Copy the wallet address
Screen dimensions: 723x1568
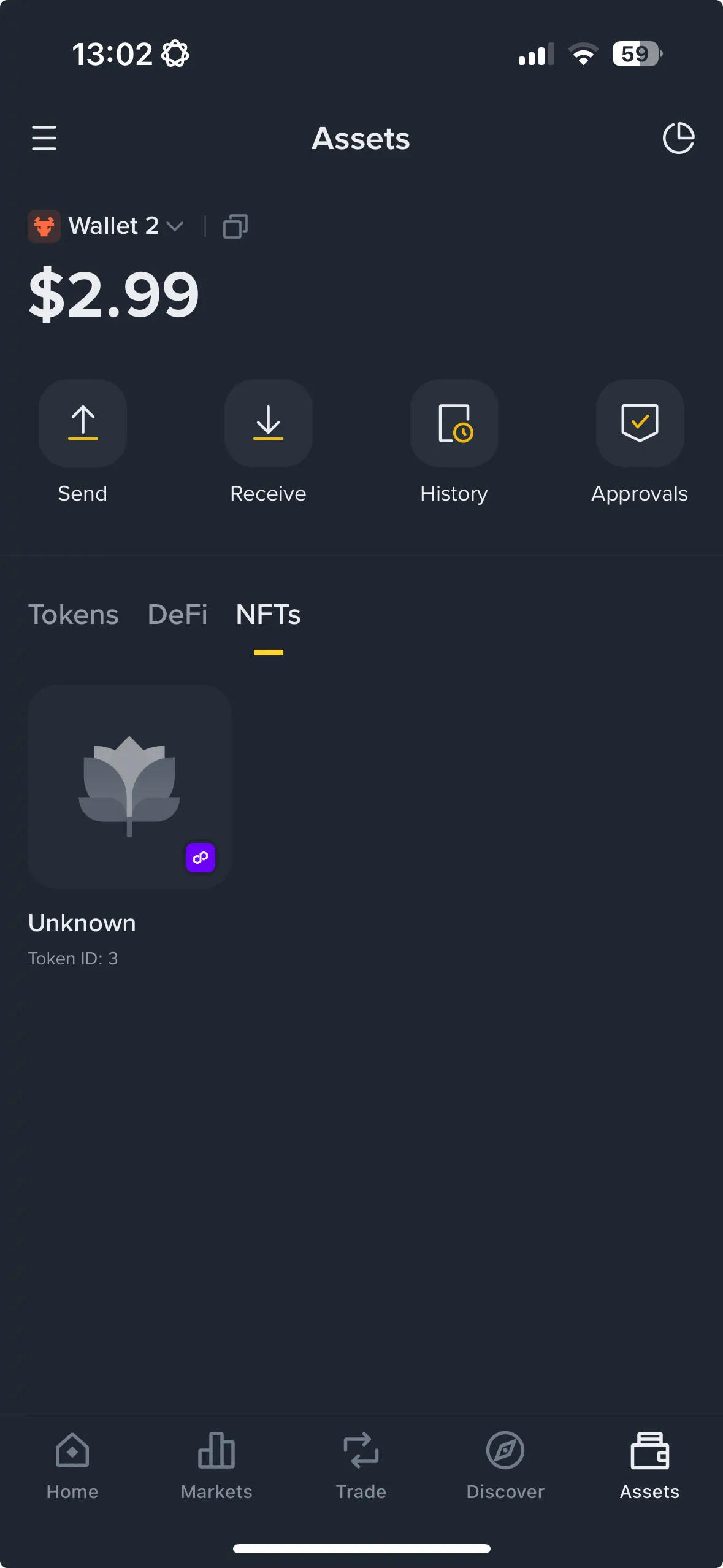(235, 226)
